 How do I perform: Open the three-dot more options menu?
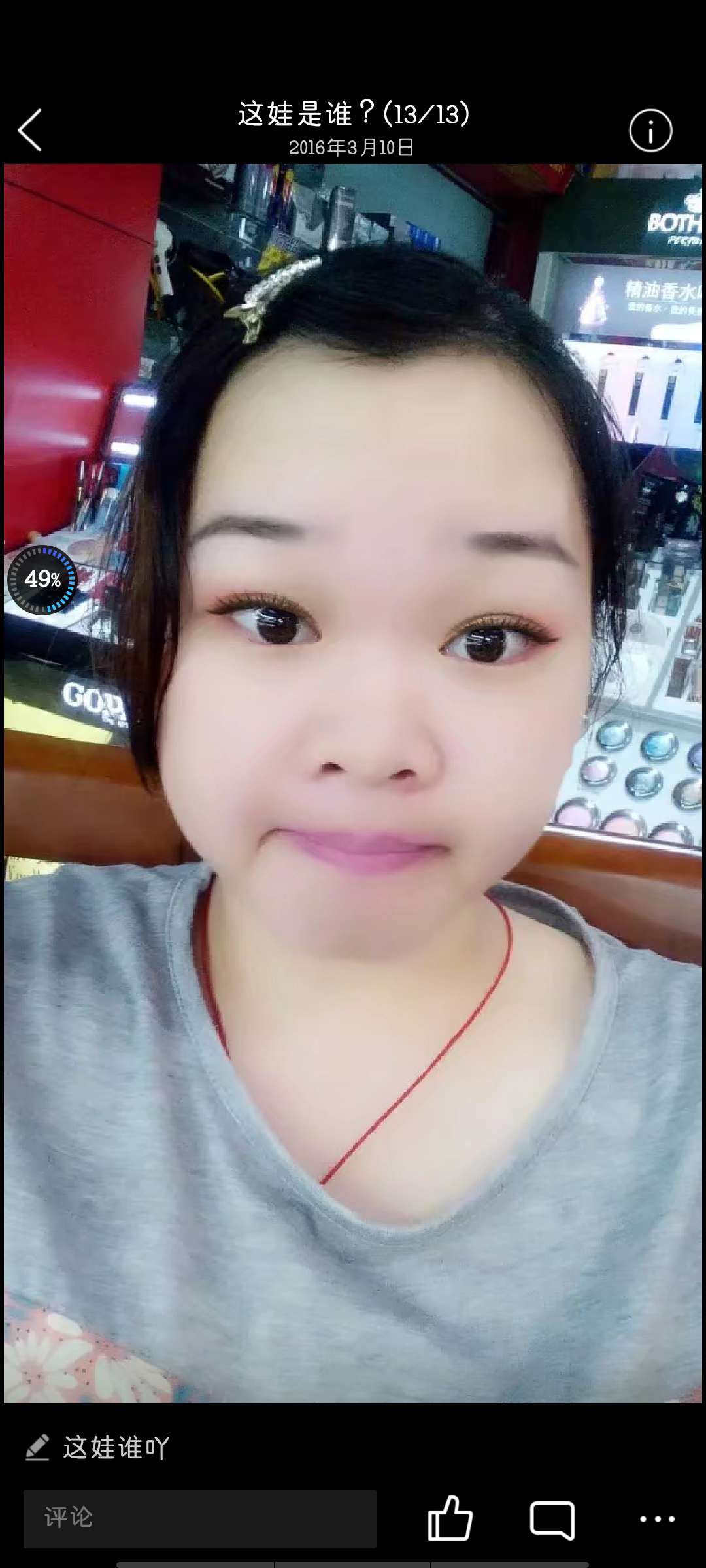coord(656,1520)
